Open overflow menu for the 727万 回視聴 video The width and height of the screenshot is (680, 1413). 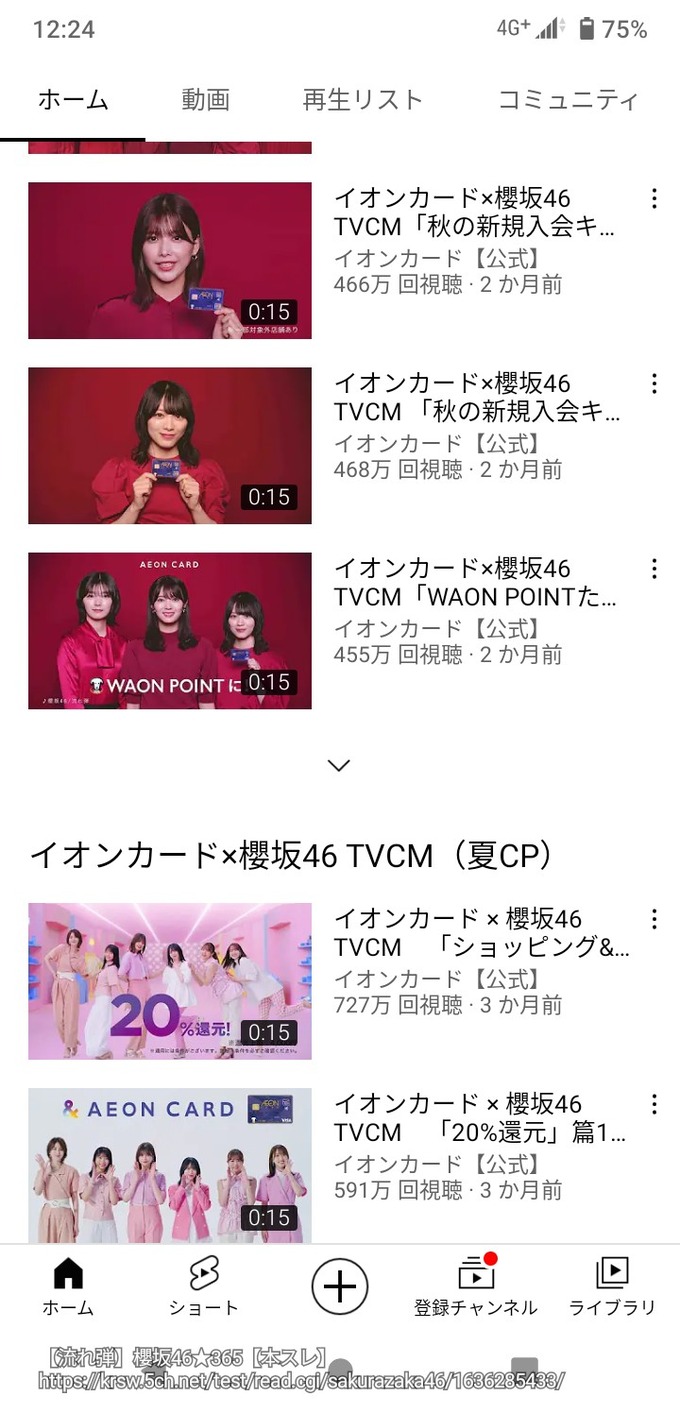pos(654,919)
